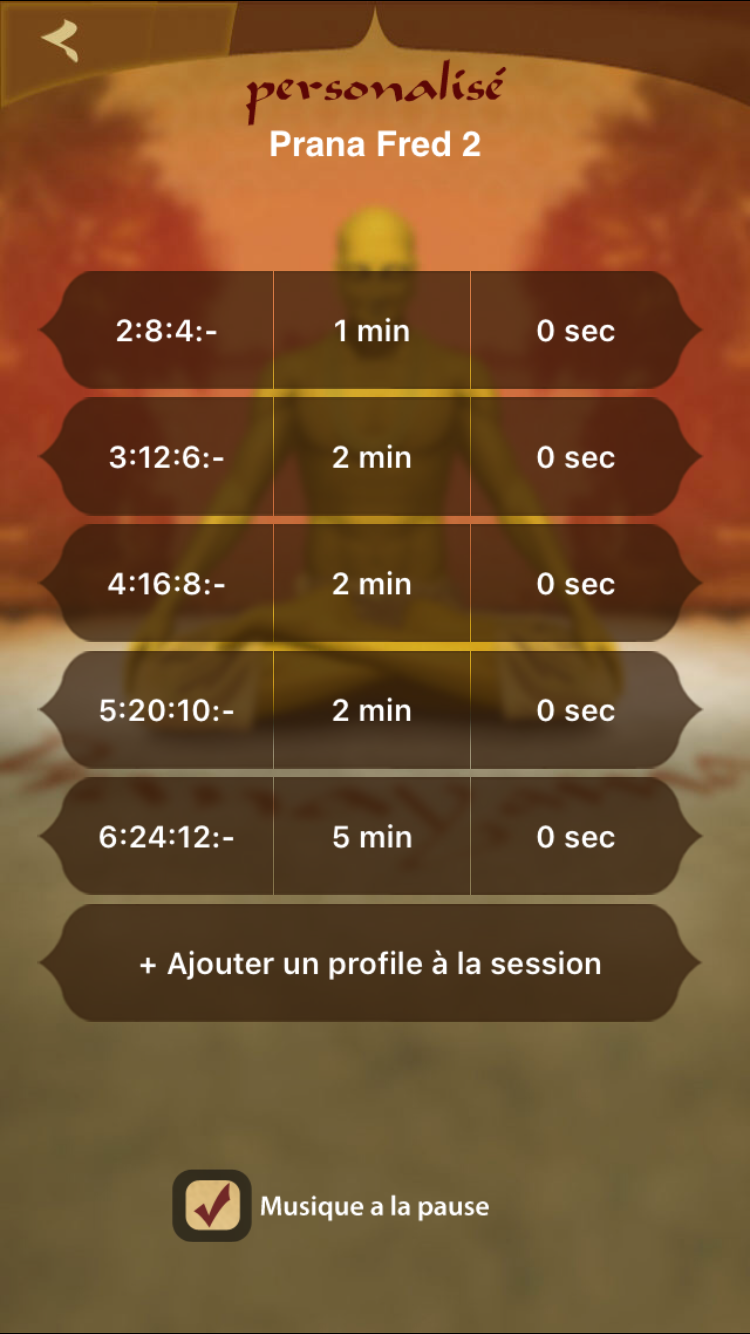Viewport: 750px width, 1334px height.
Task: Select the 4:16:8:- ratio cell
Action: (x=166, y=584)
